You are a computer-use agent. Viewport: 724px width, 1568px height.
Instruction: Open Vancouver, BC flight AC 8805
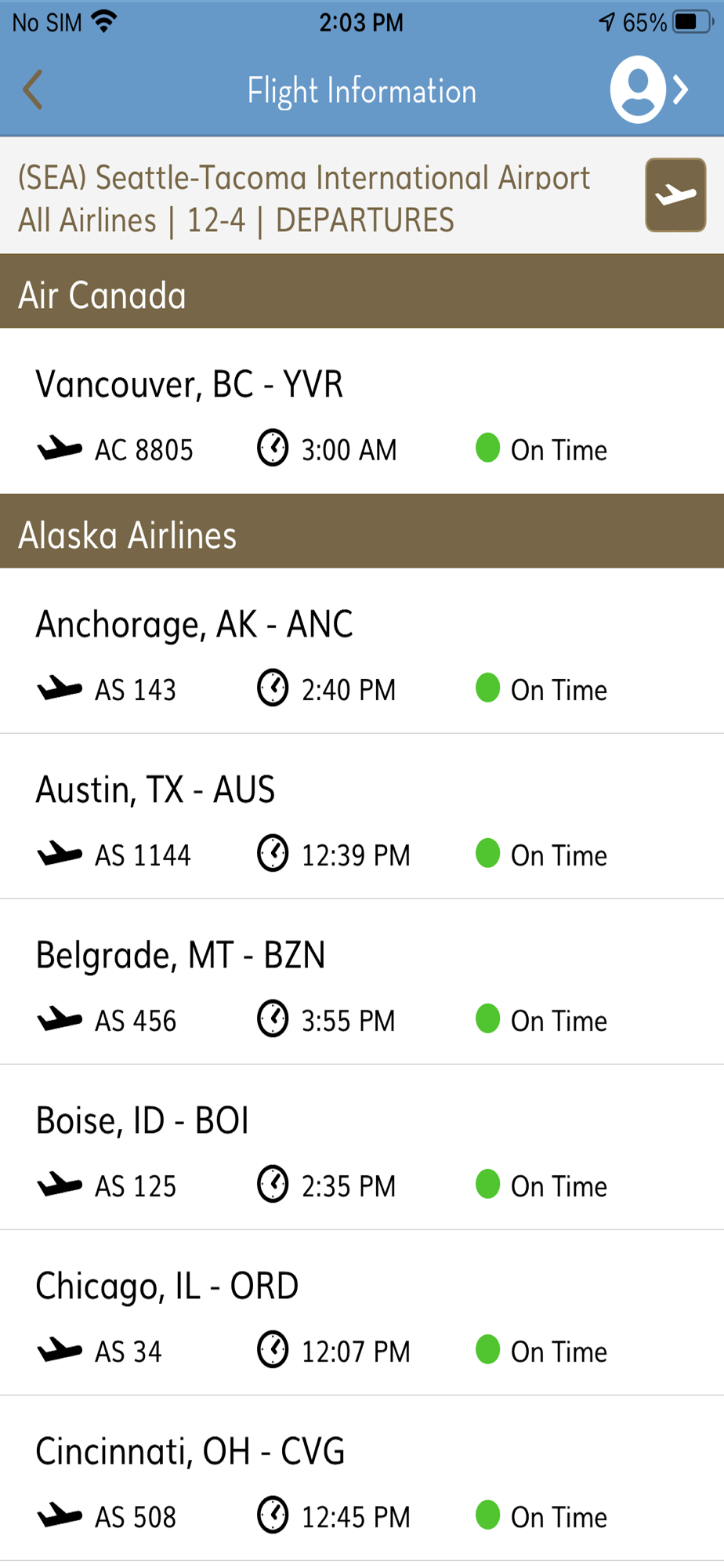click(360, 412)
